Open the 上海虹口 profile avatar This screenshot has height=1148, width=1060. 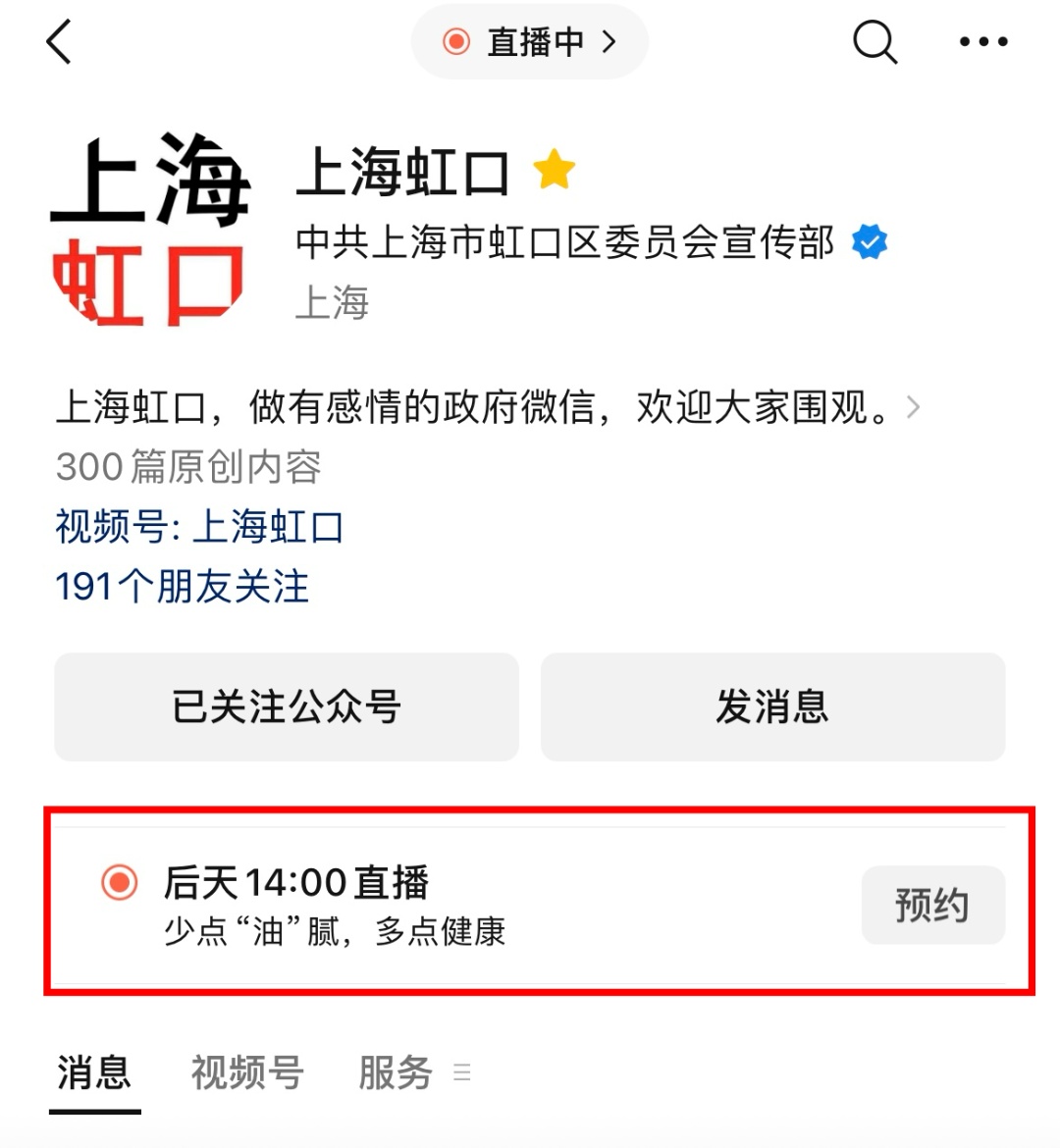149,231
